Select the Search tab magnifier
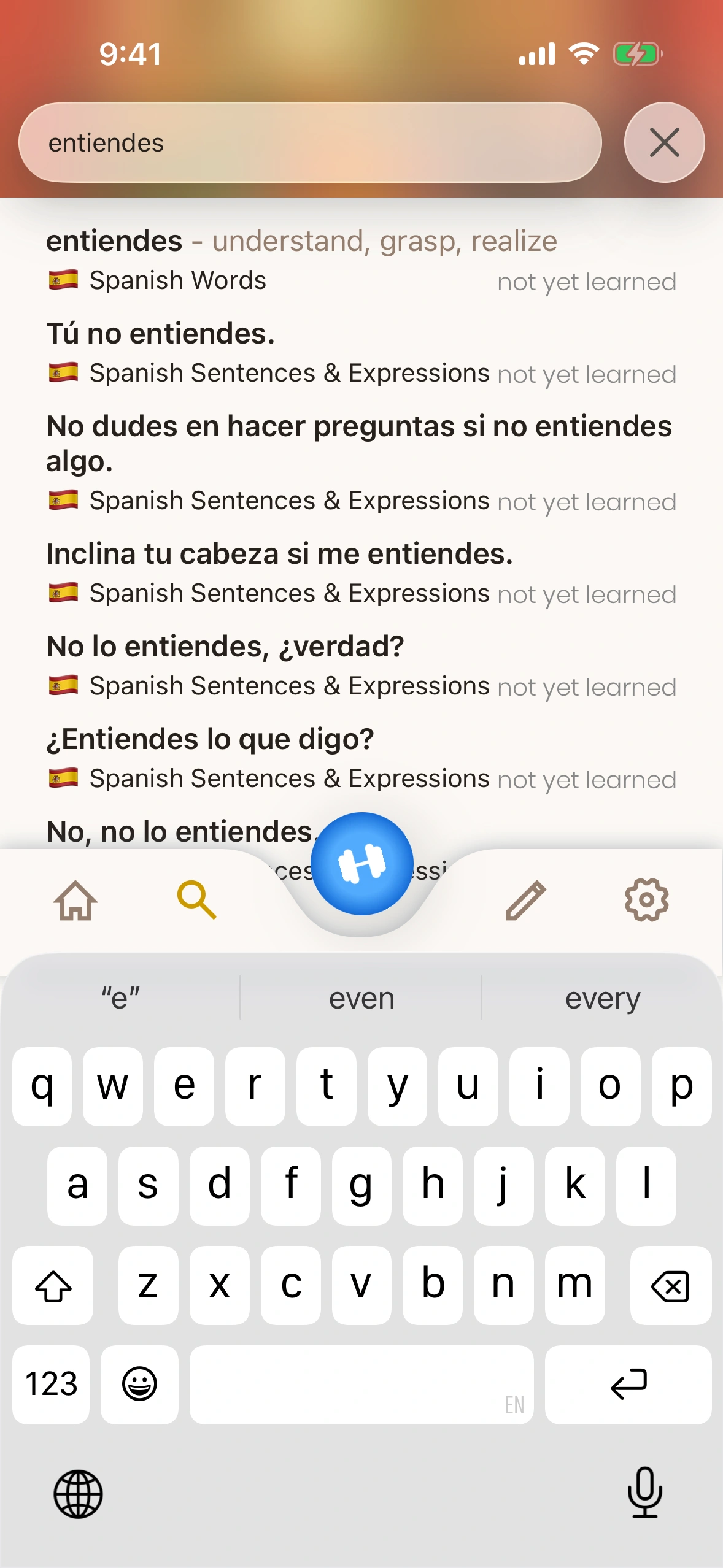Image resolution: width=723 pixels, height=1568 pixels. (196, 900)
